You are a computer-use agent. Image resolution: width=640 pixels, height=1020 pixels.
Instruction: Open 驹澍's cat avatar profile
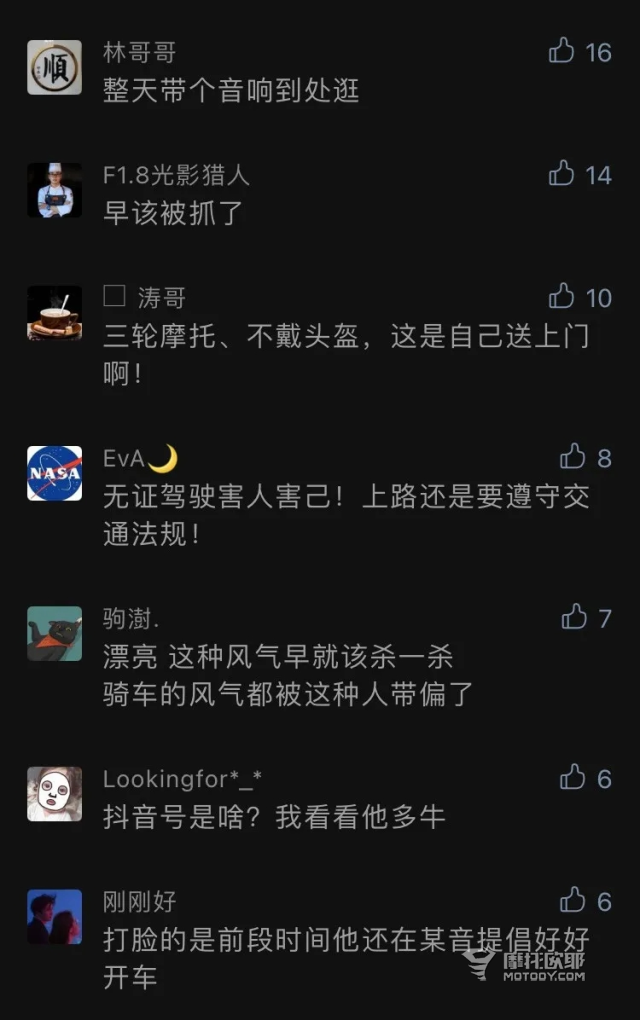pyautogui.click(x=54, y=633)
